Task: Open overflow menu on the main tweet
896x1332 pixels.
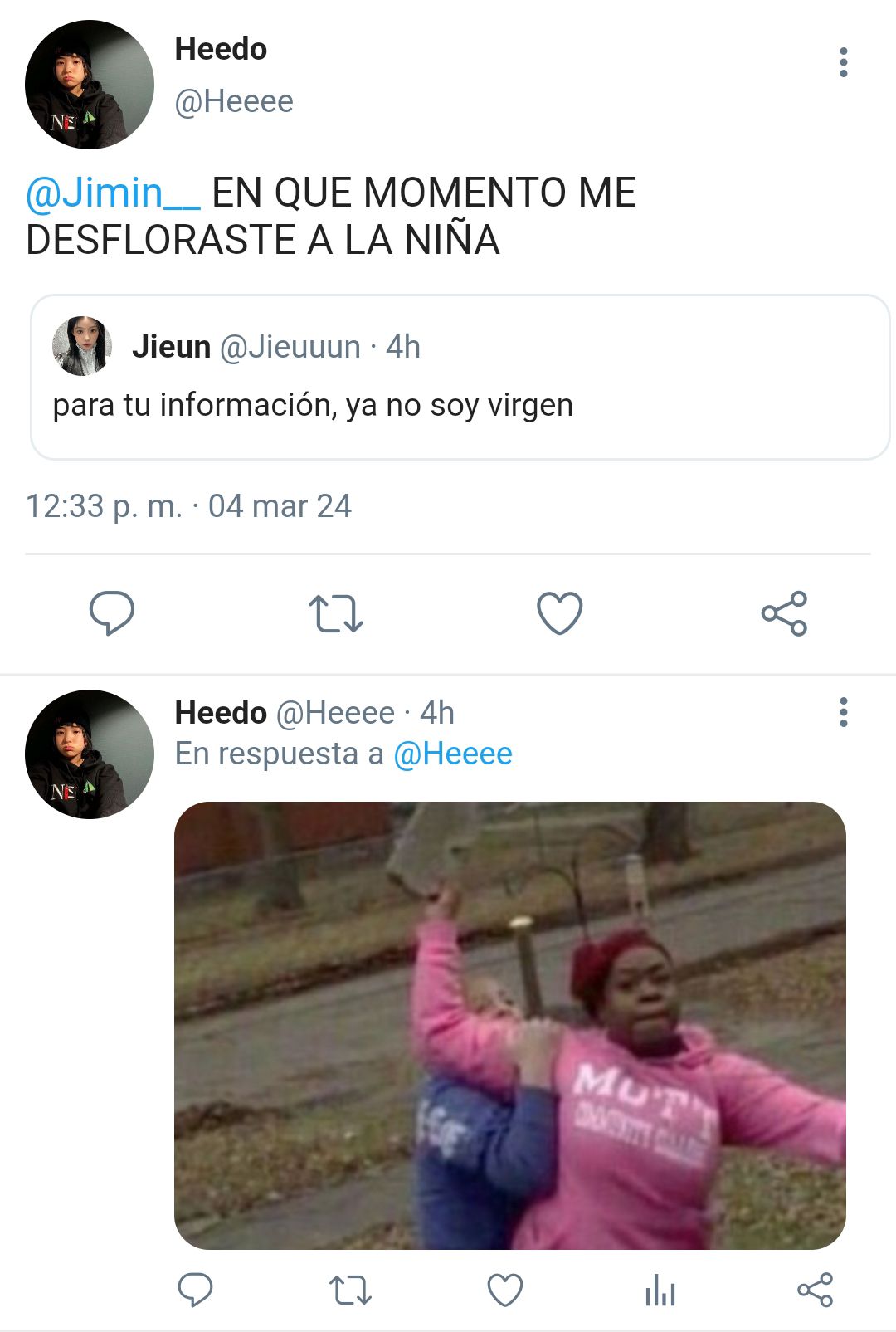Action: point(843,62)
